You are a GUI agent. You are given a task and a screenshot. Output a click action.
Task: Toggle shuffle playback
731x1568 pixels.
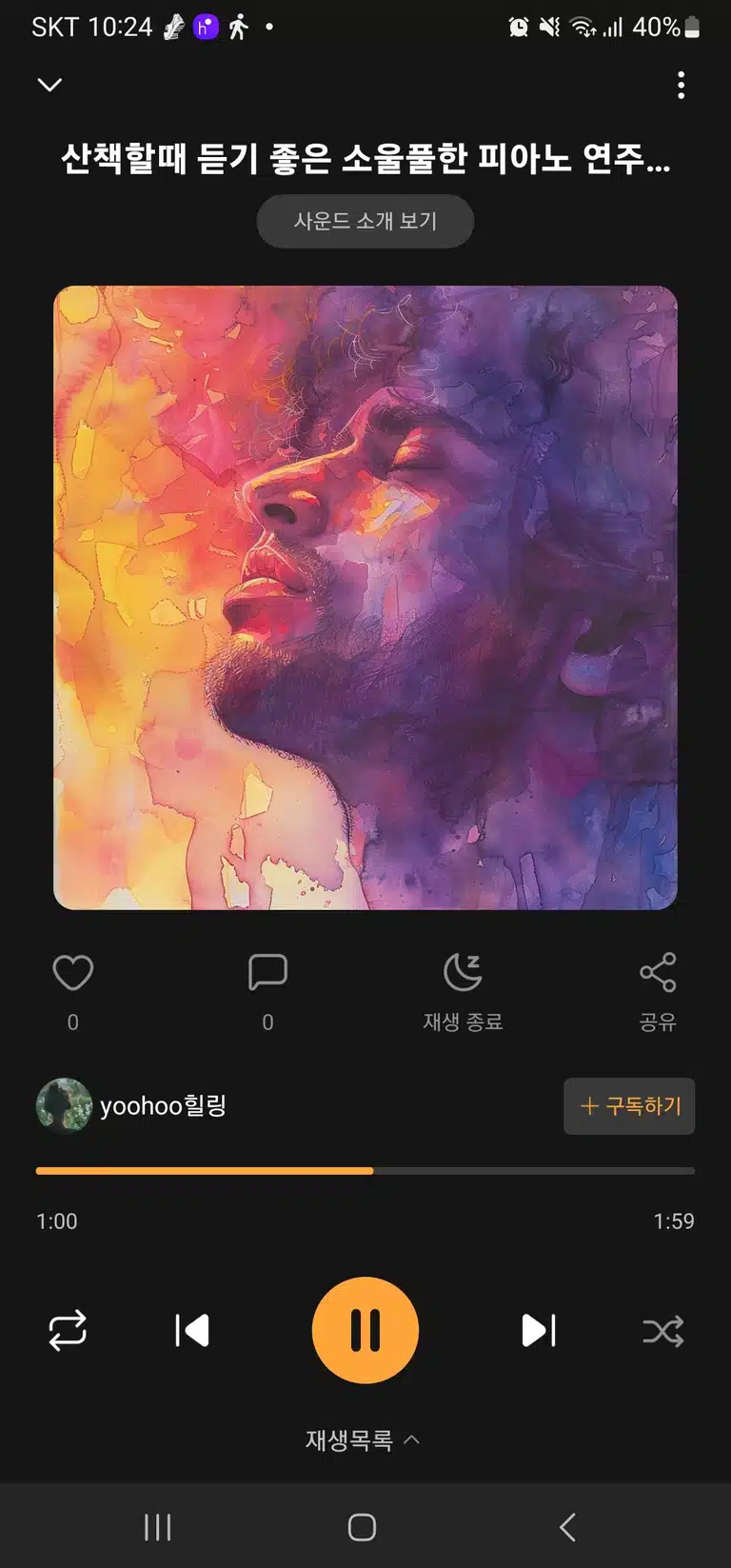(663, 1330)
